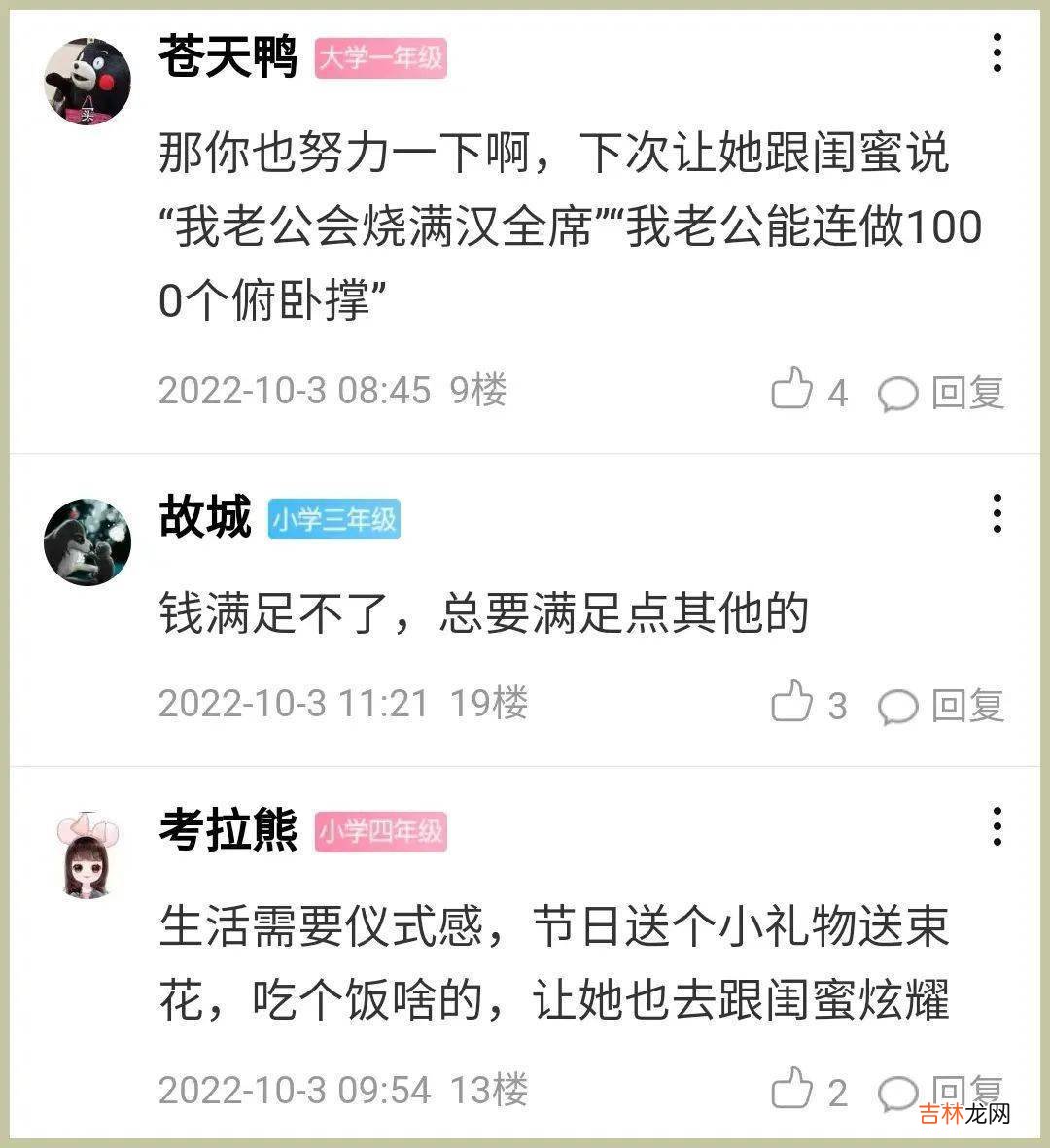Open 苍天鸭's profile avatar
This screenshot has width=1050, height=1148.
pyautogui.click(x=87, y=81)
